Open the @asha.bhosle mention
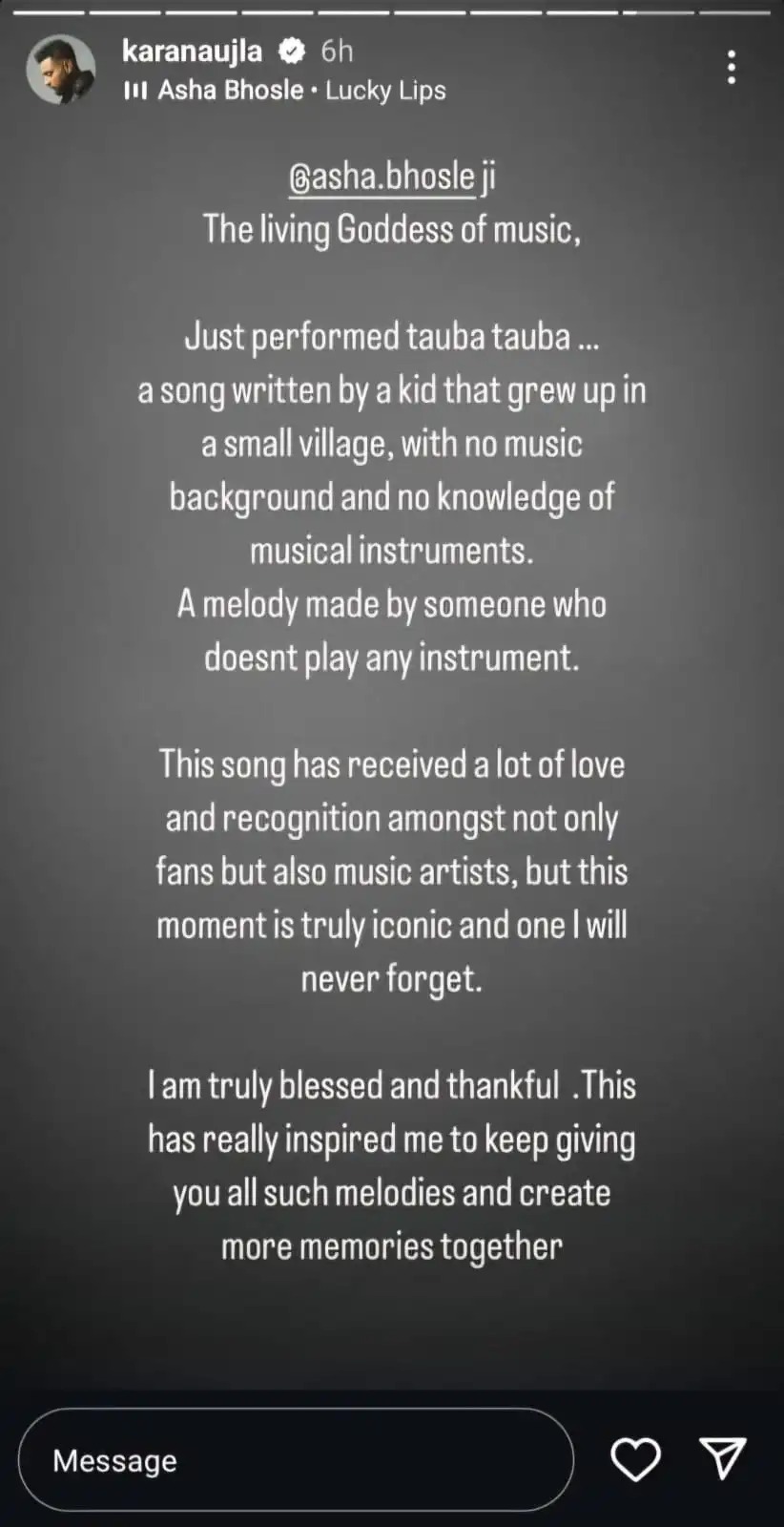 tap(381, 177)
